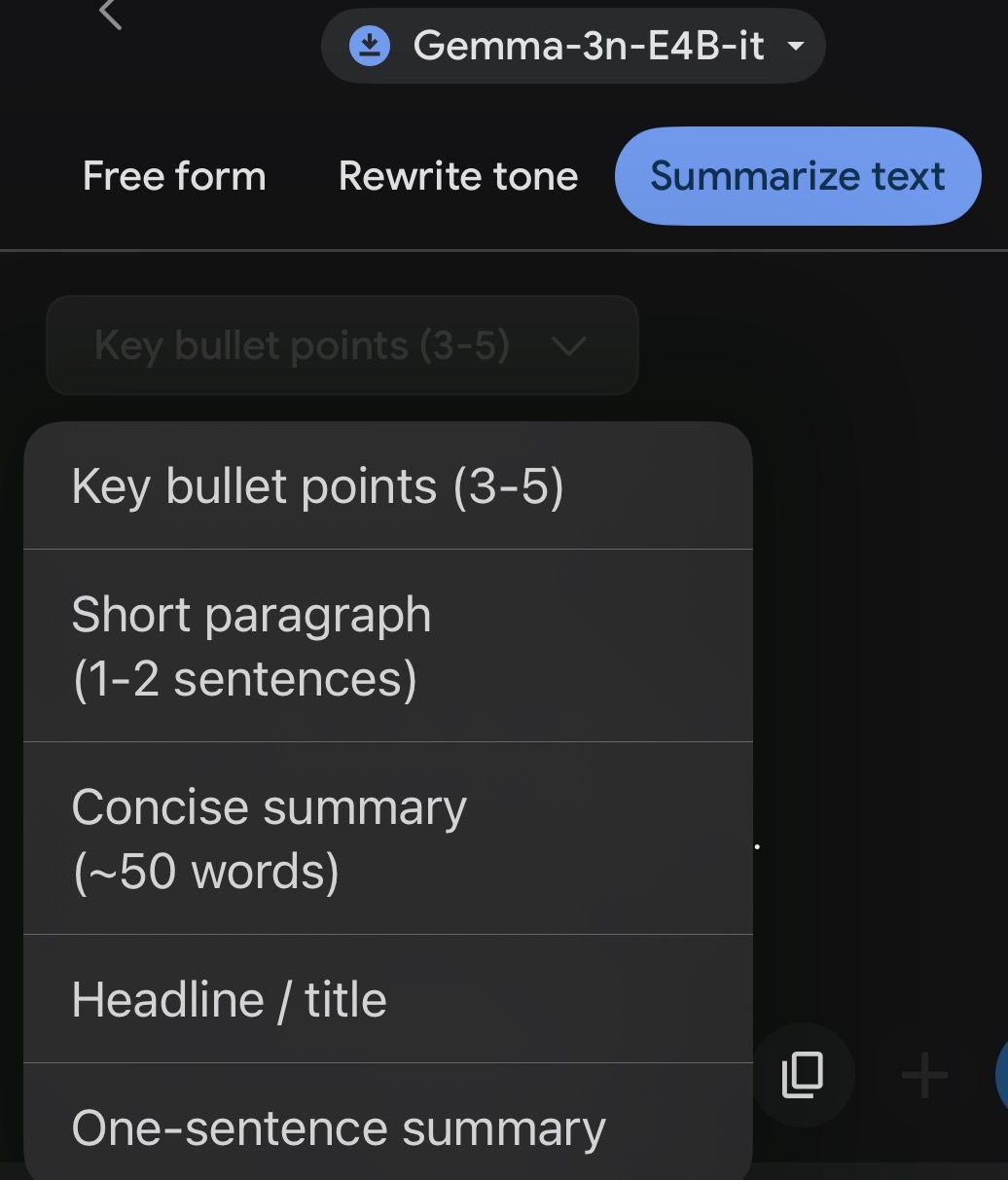Tap the plus icon
The height and width of the screenshot is (1180, 1008).
924,1075
